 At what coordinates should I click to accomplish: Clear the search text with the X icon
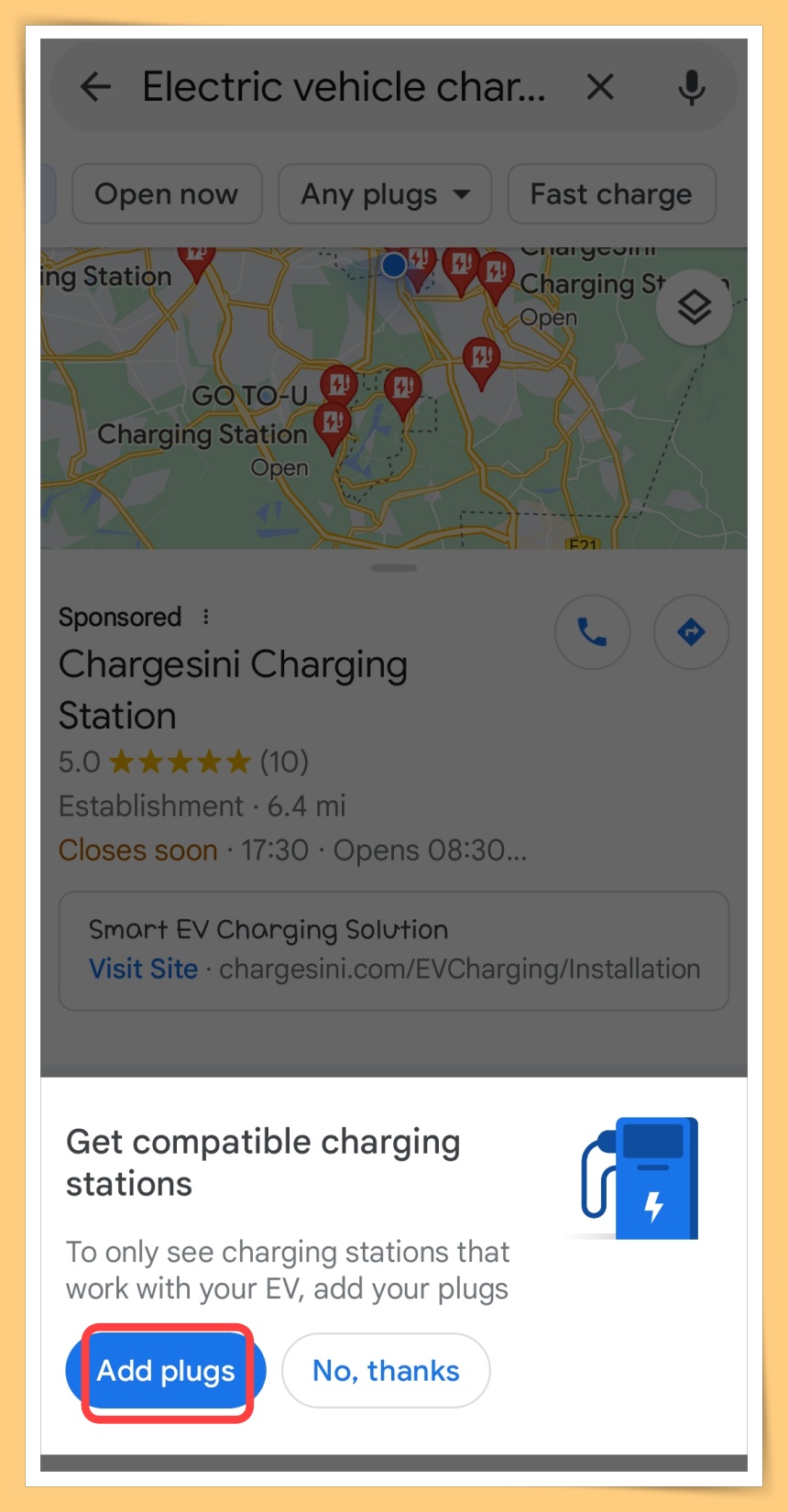pos(600,86)
